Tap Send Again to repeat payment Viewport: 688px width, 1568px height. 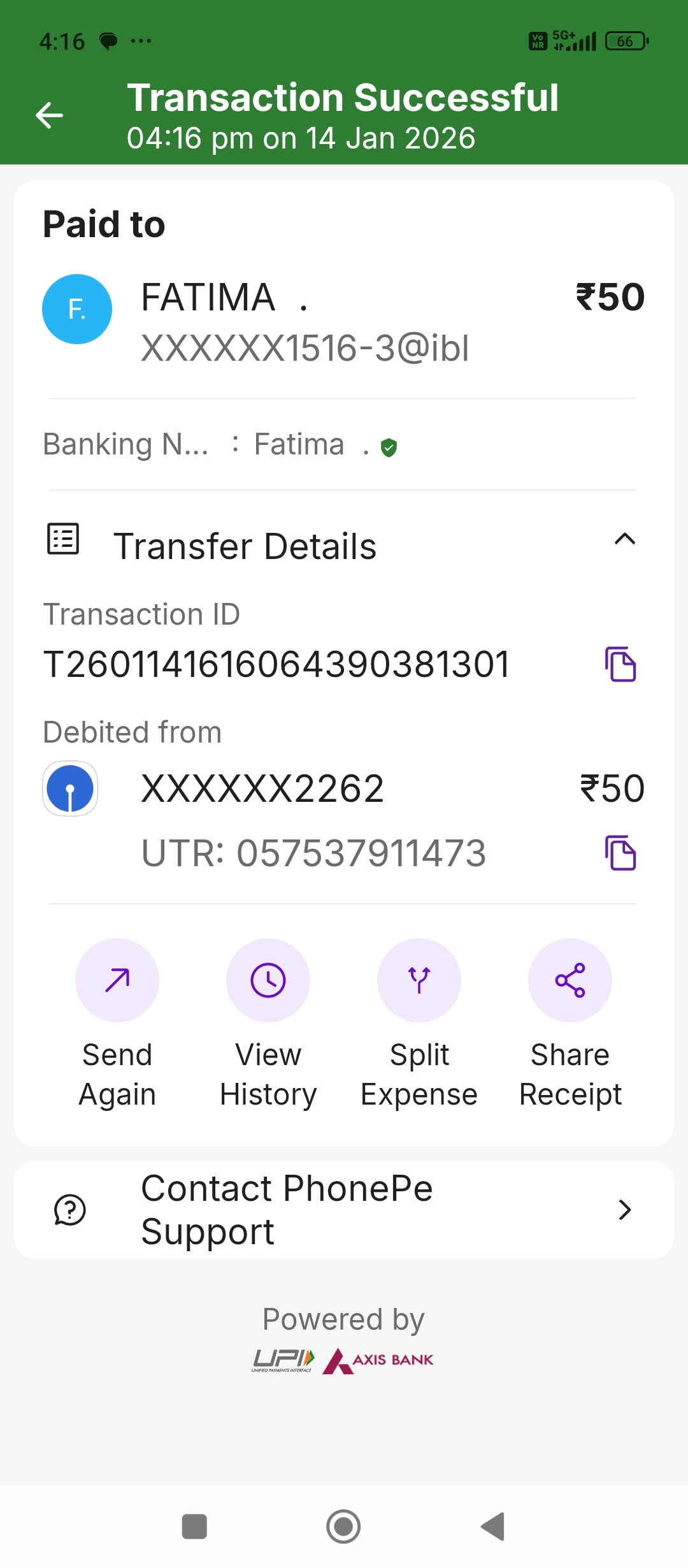pos(117,980)
